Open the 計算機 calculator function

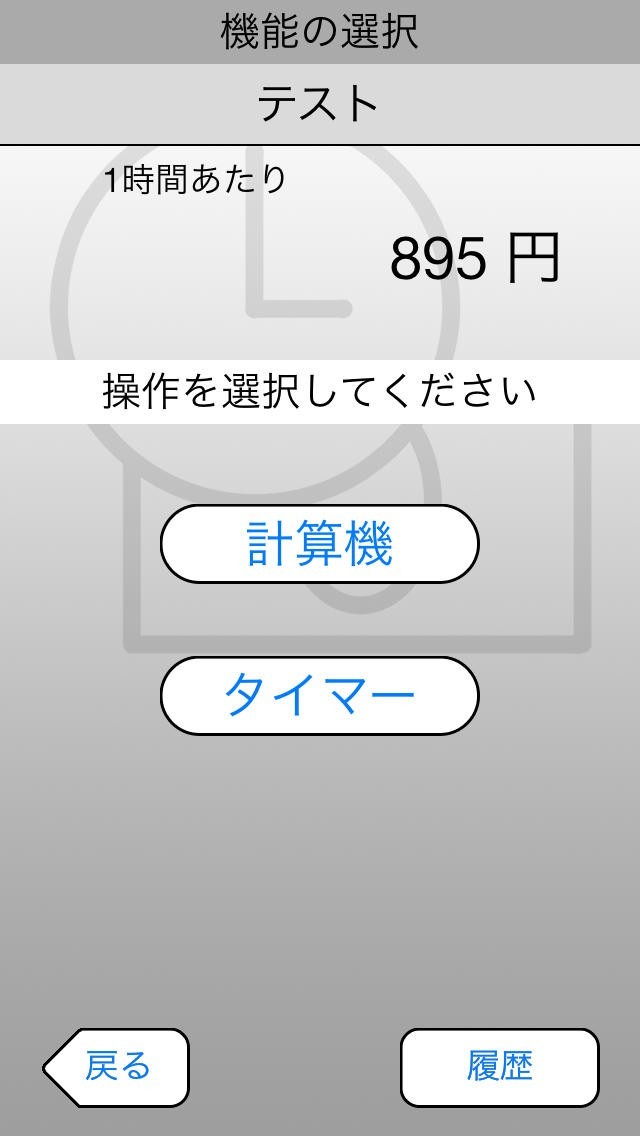(319, 544)
